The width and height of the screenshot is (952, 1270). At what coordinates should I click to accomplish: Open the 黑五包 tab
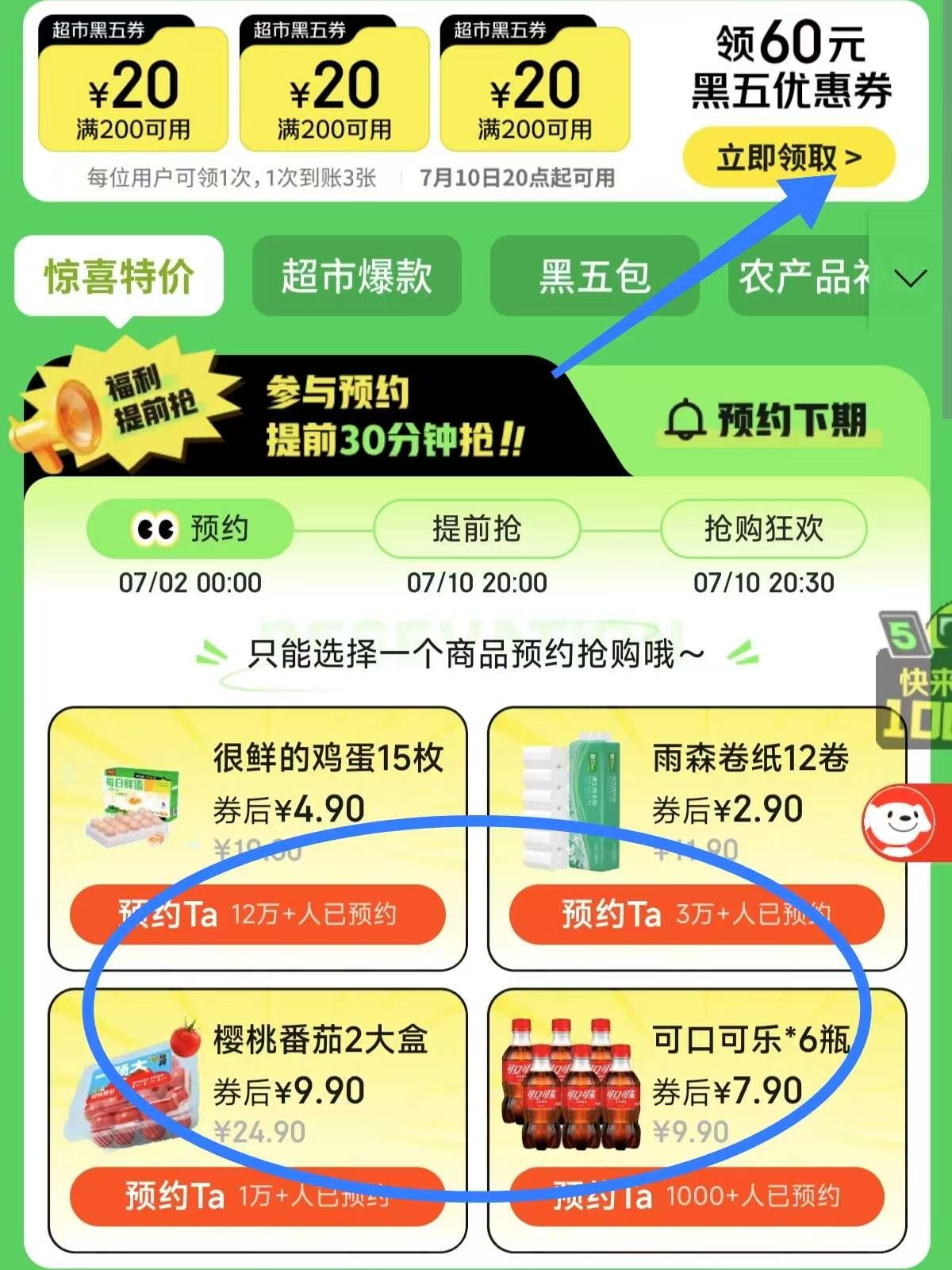(595, 276)
